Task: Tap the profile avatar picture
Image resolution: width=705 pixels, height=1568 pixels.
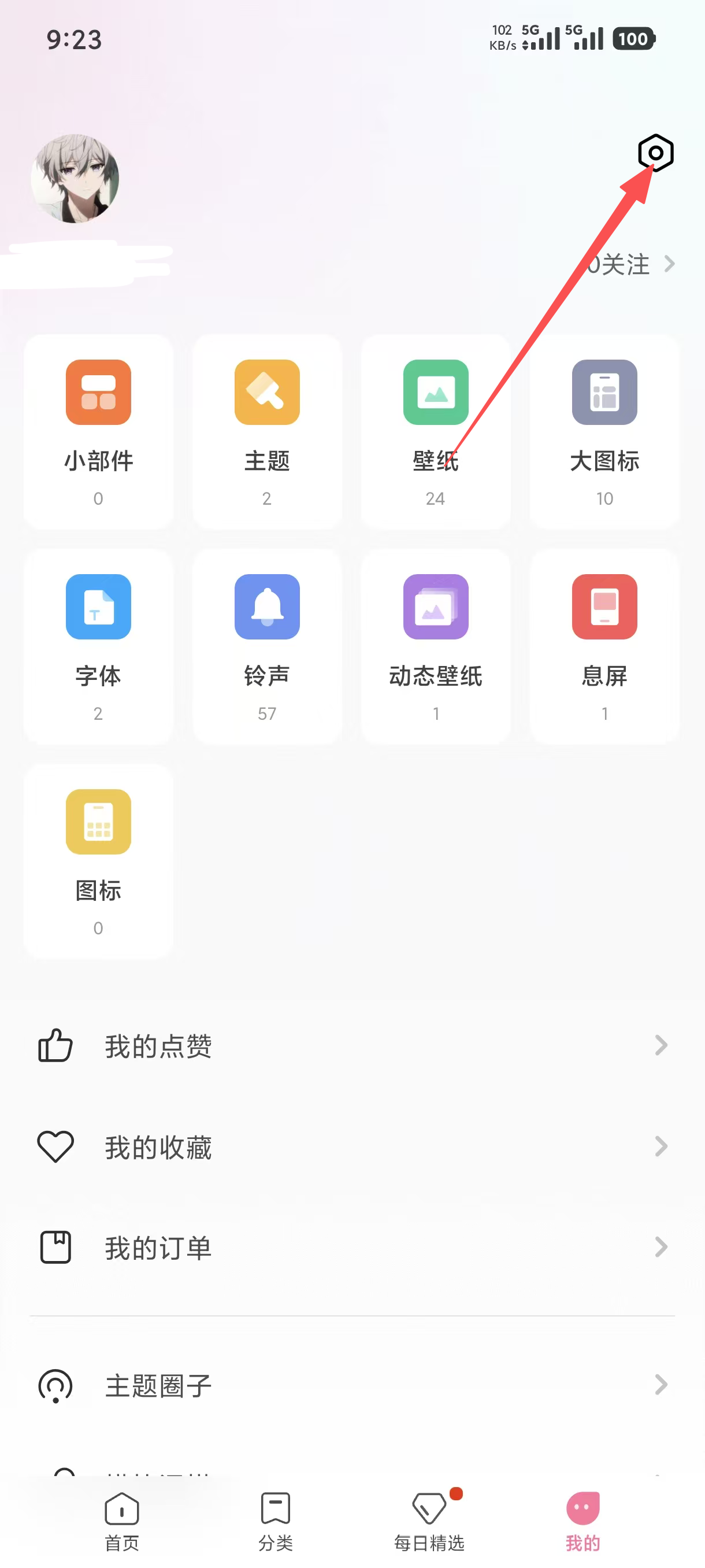Action: (x=75, y=178)
